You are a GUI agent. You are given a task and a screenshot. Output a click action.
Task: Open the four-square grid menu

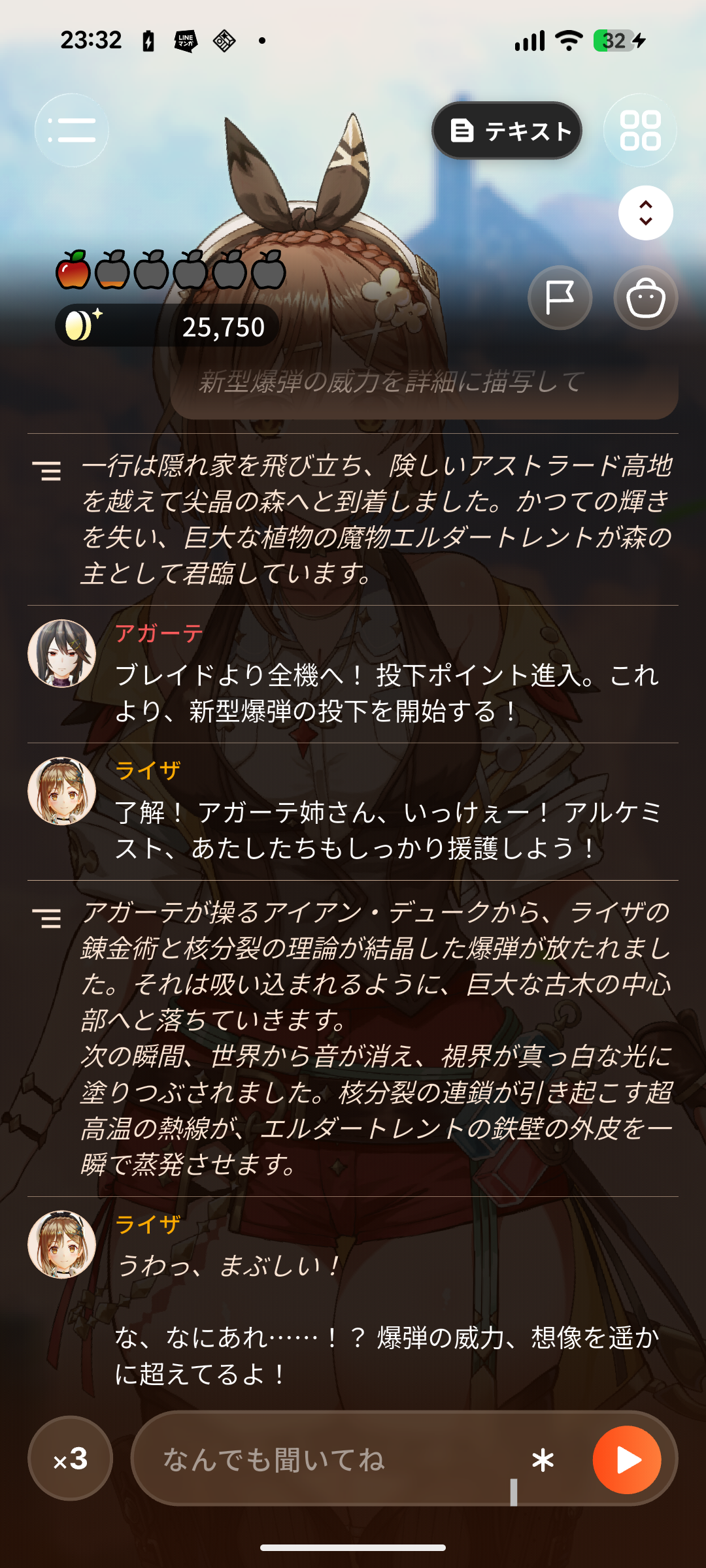click(x=640, y=130)
